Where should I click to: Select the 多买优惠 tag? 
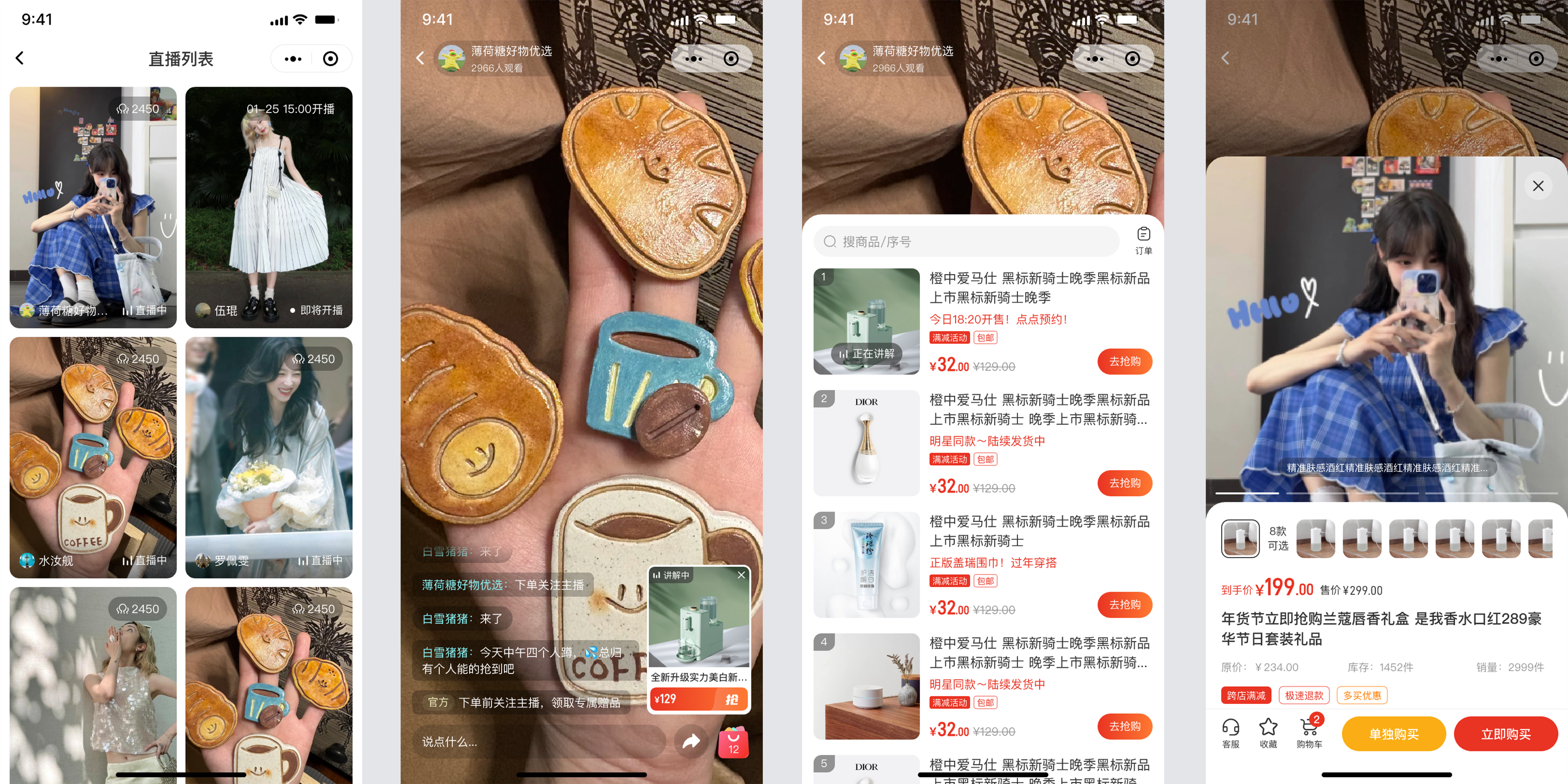[x=1362, y=695]
